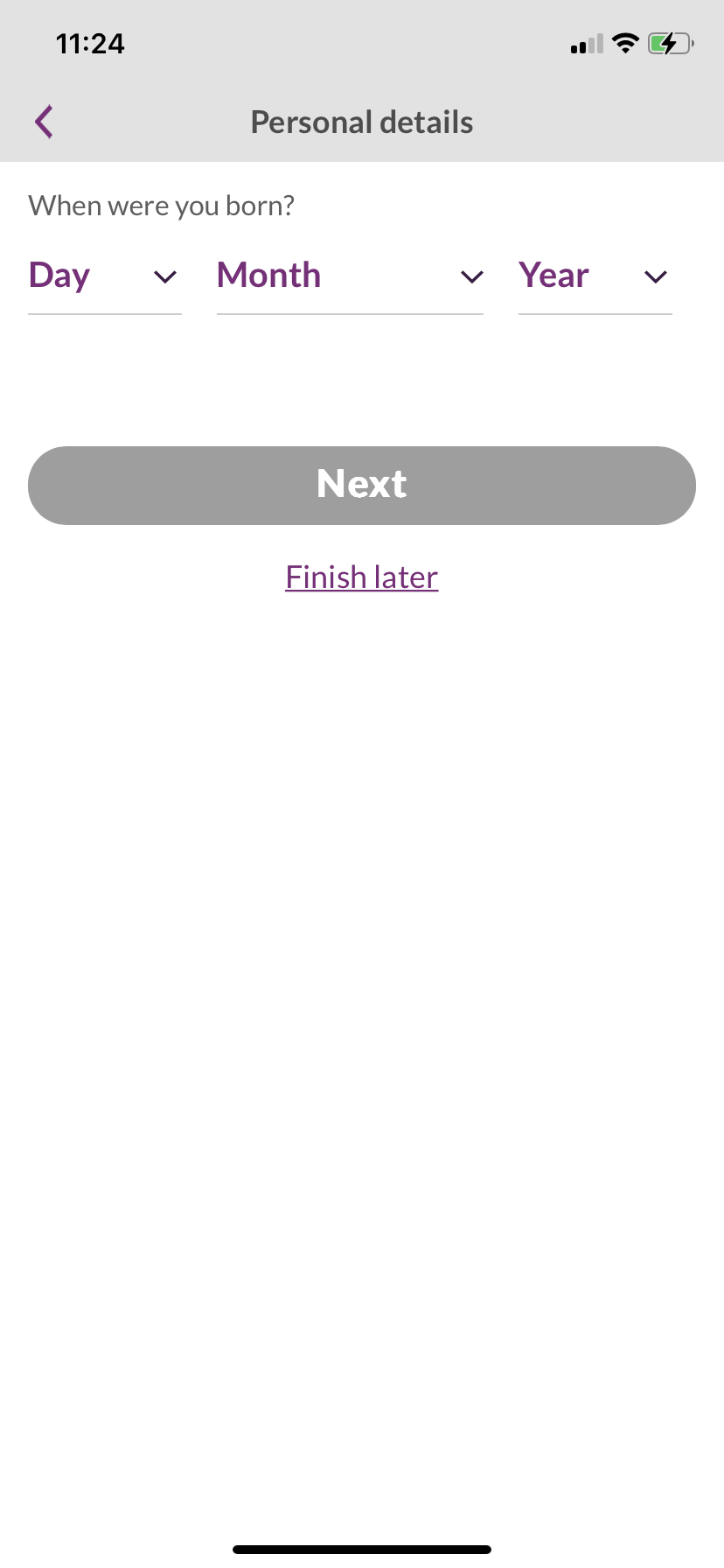724x1568 pixels.
Task: Expand the Month picker
Action: pyautogui.click(x=350, y=276)
